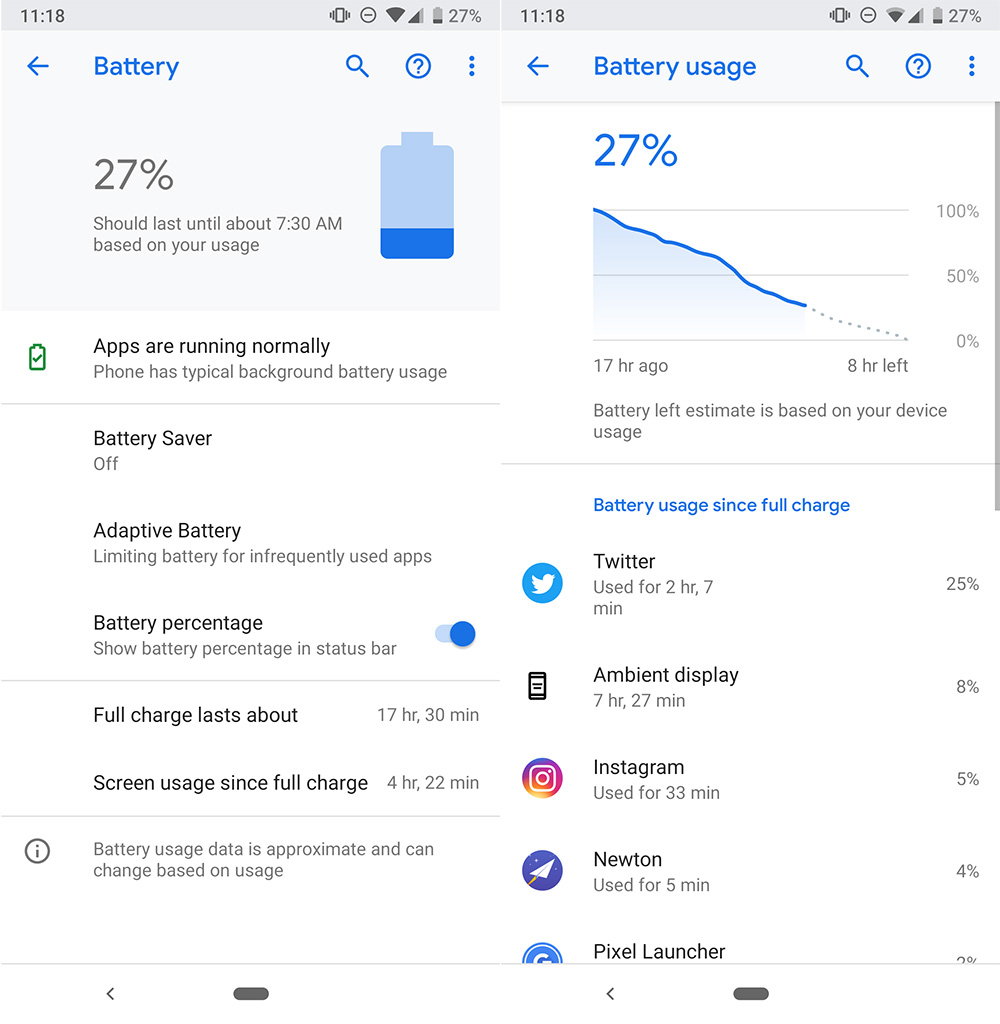Open Ambient display usage details
1000x1024 pixels.
click(750, 687)
